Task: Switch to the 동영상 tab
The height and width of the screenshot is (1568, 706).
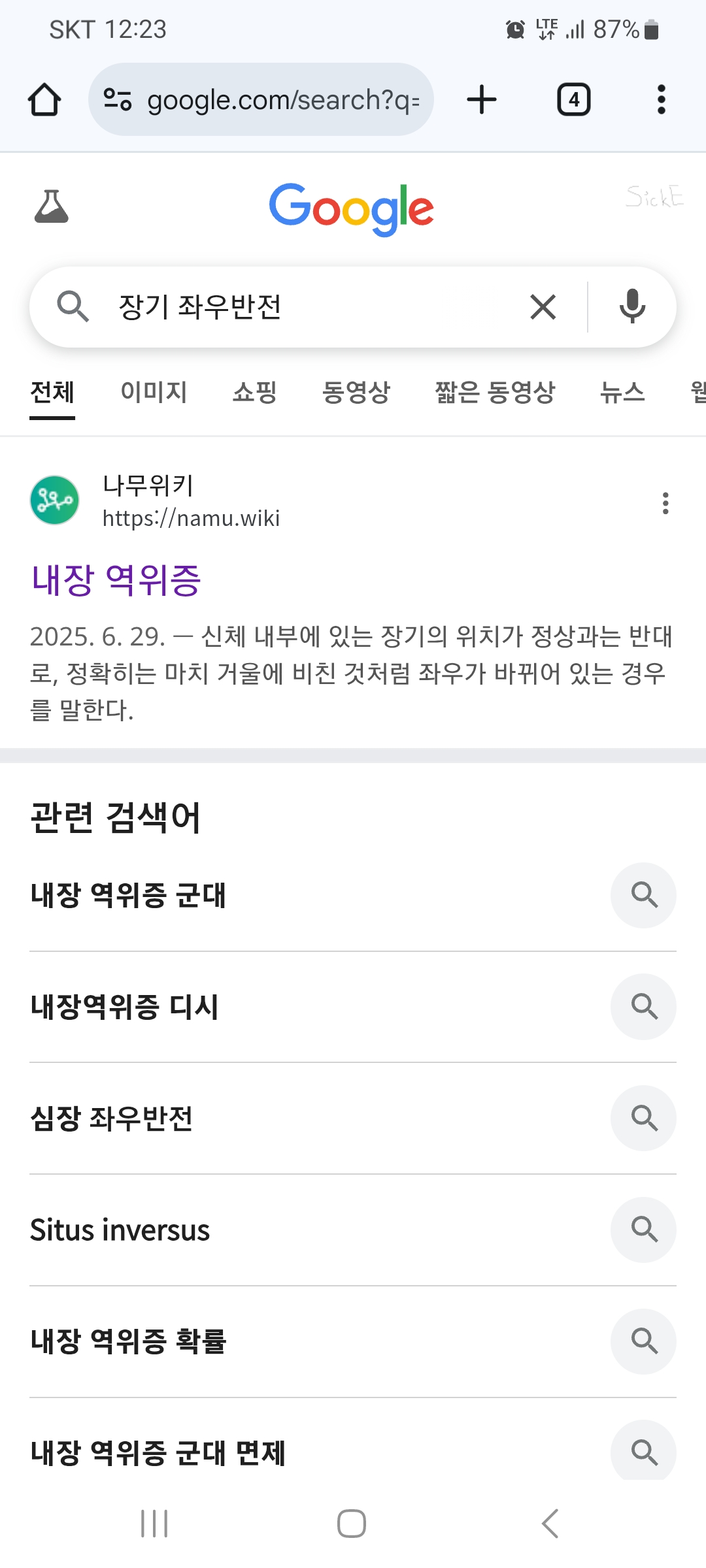Action: 356,392
